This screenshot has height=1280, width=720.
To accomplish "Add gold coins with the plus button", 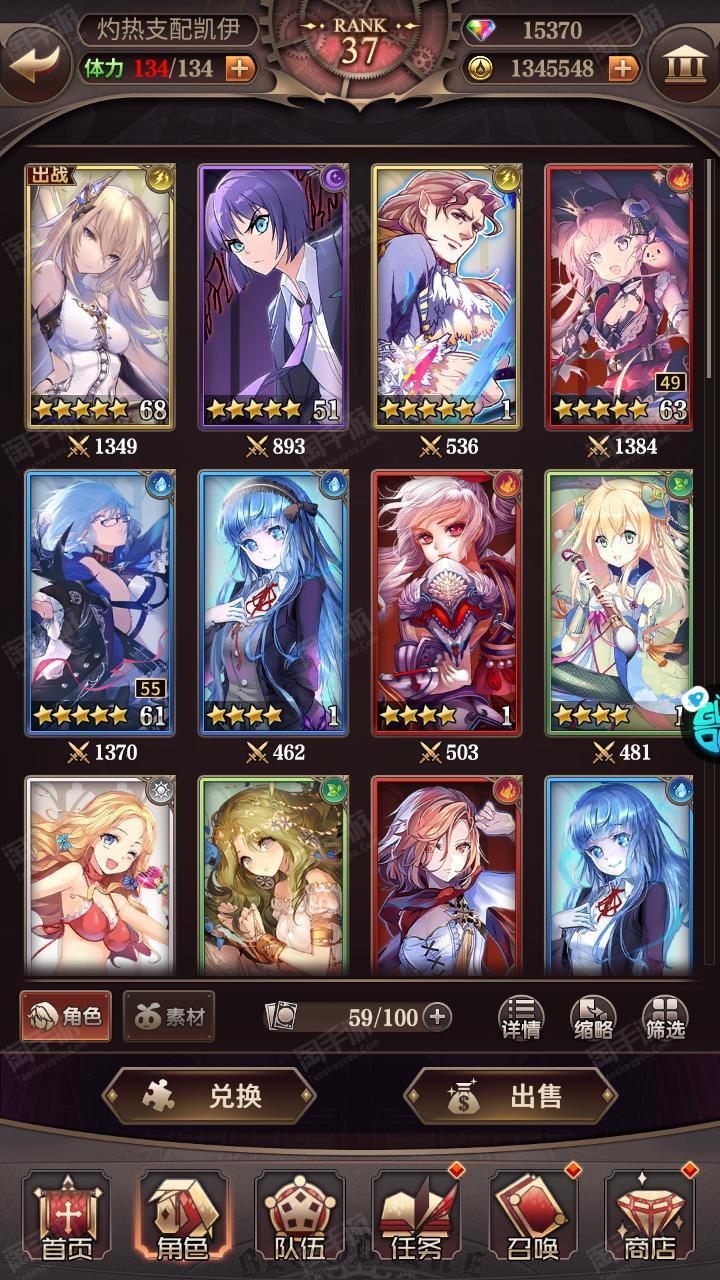I will coord(622,68).
